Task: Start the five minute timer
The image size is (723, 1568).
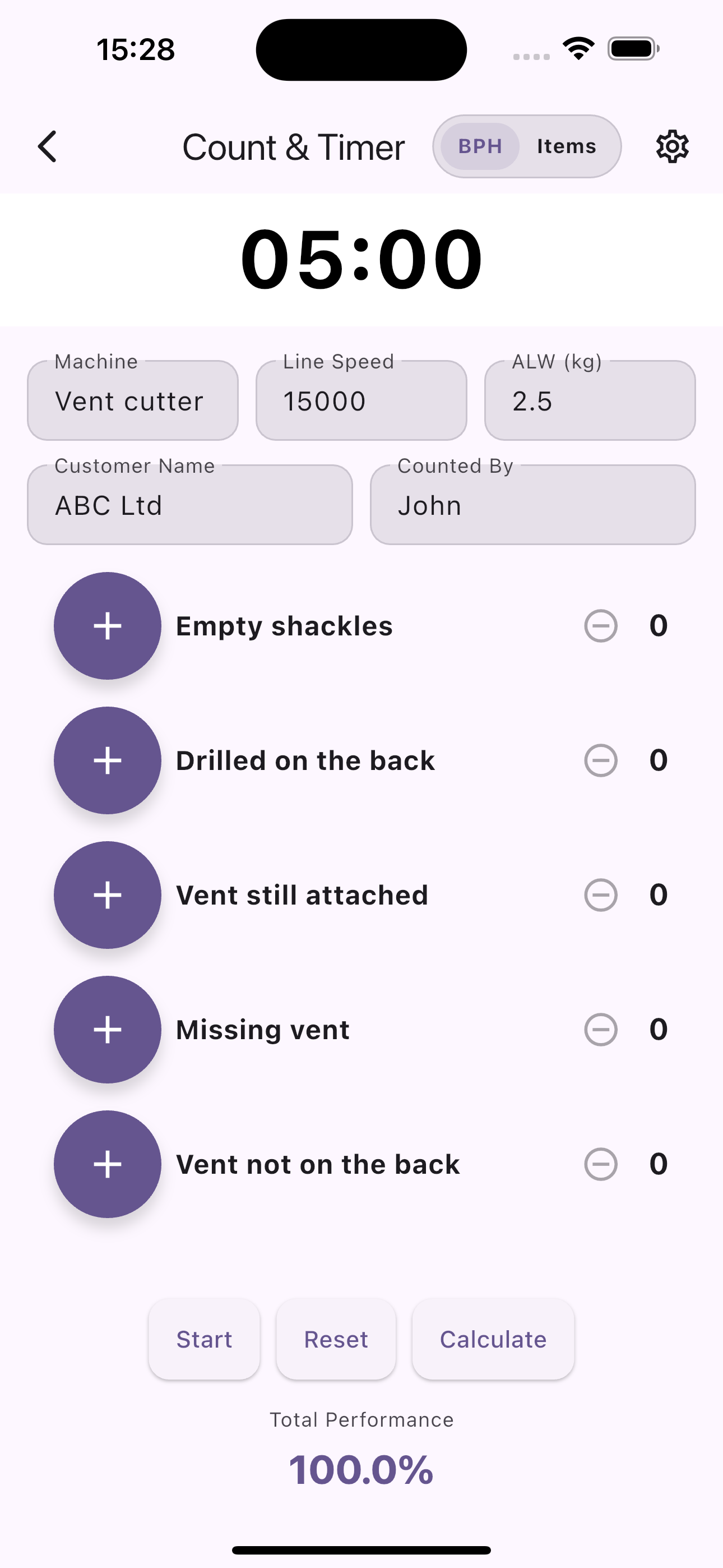Action: click(204, 1339)
